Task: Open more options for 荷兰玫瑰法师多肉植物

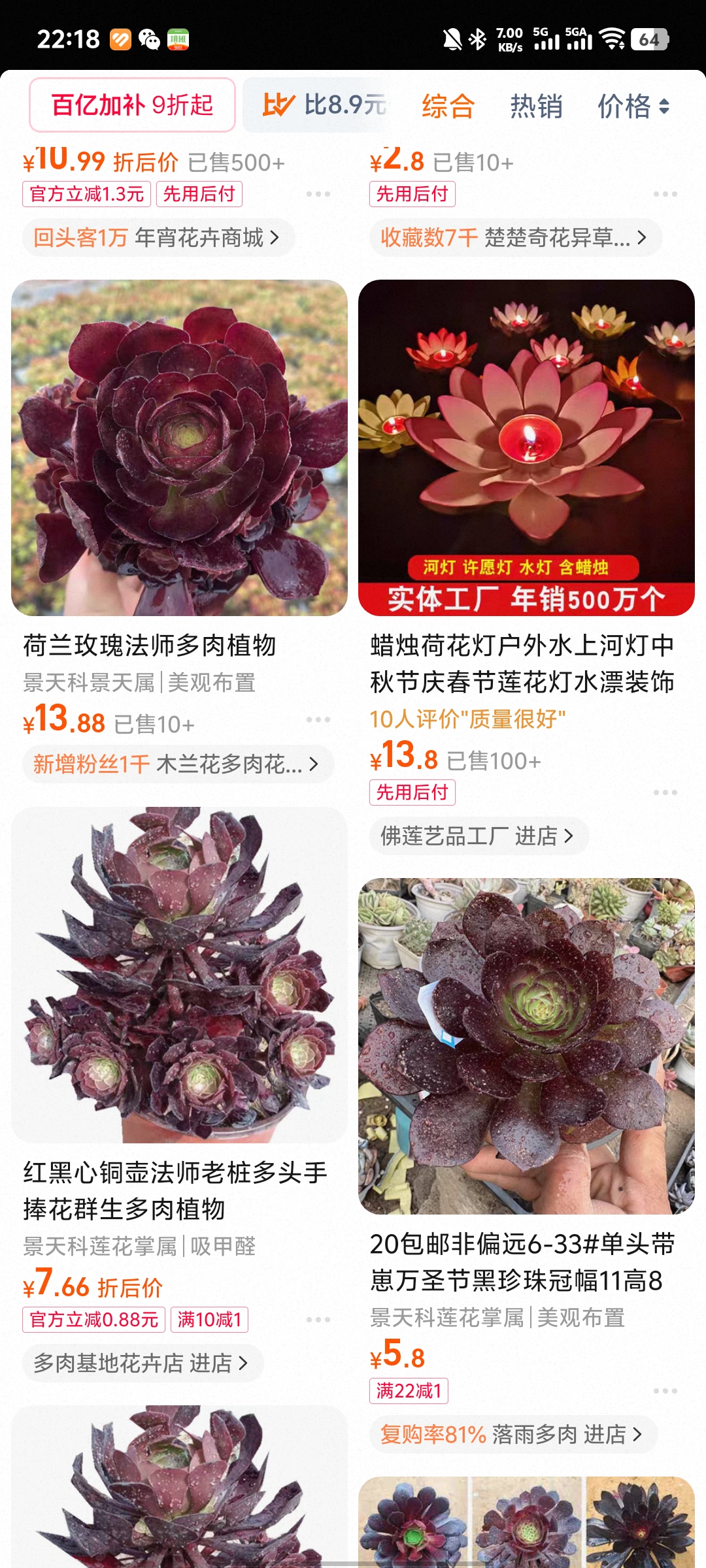Action: pyautogui.click(x=318, y=720)
